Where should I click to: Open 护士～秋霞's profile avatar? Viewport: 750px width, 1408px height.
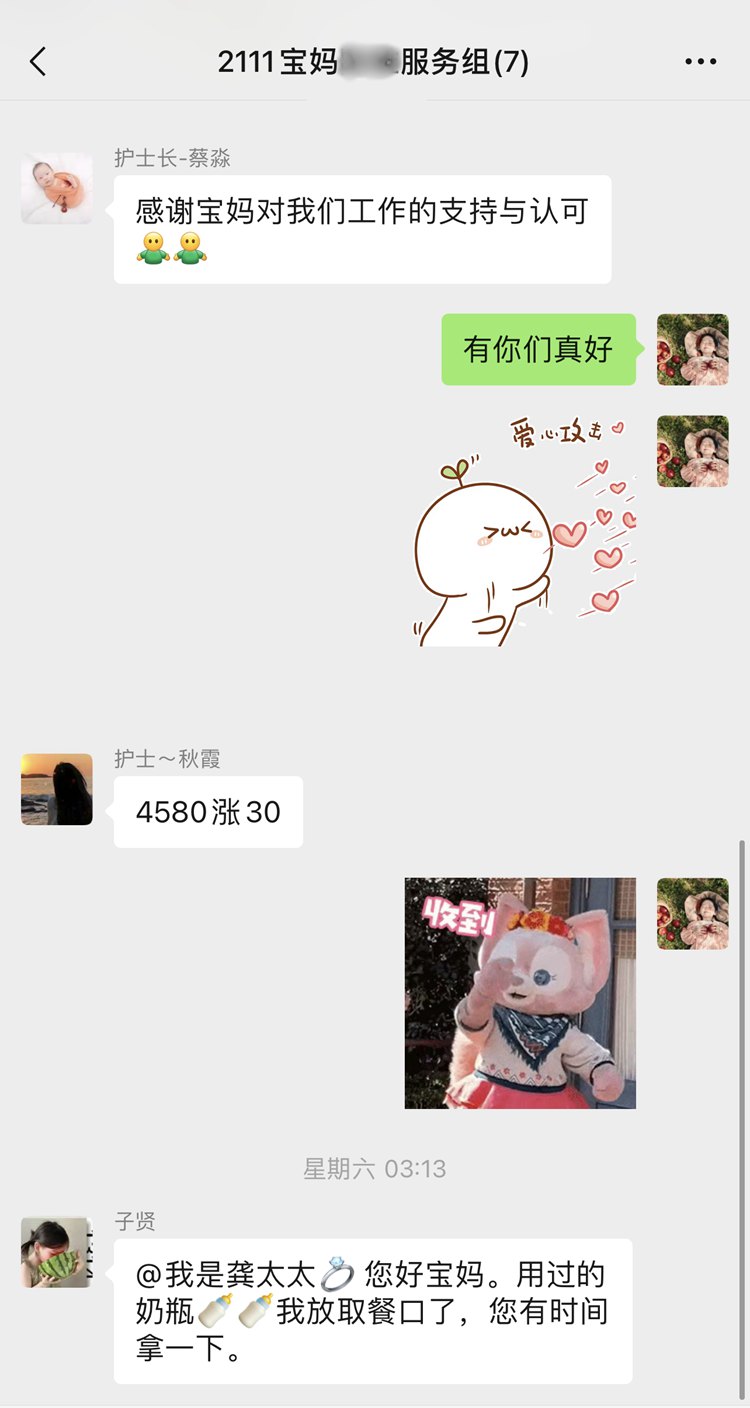57,789
